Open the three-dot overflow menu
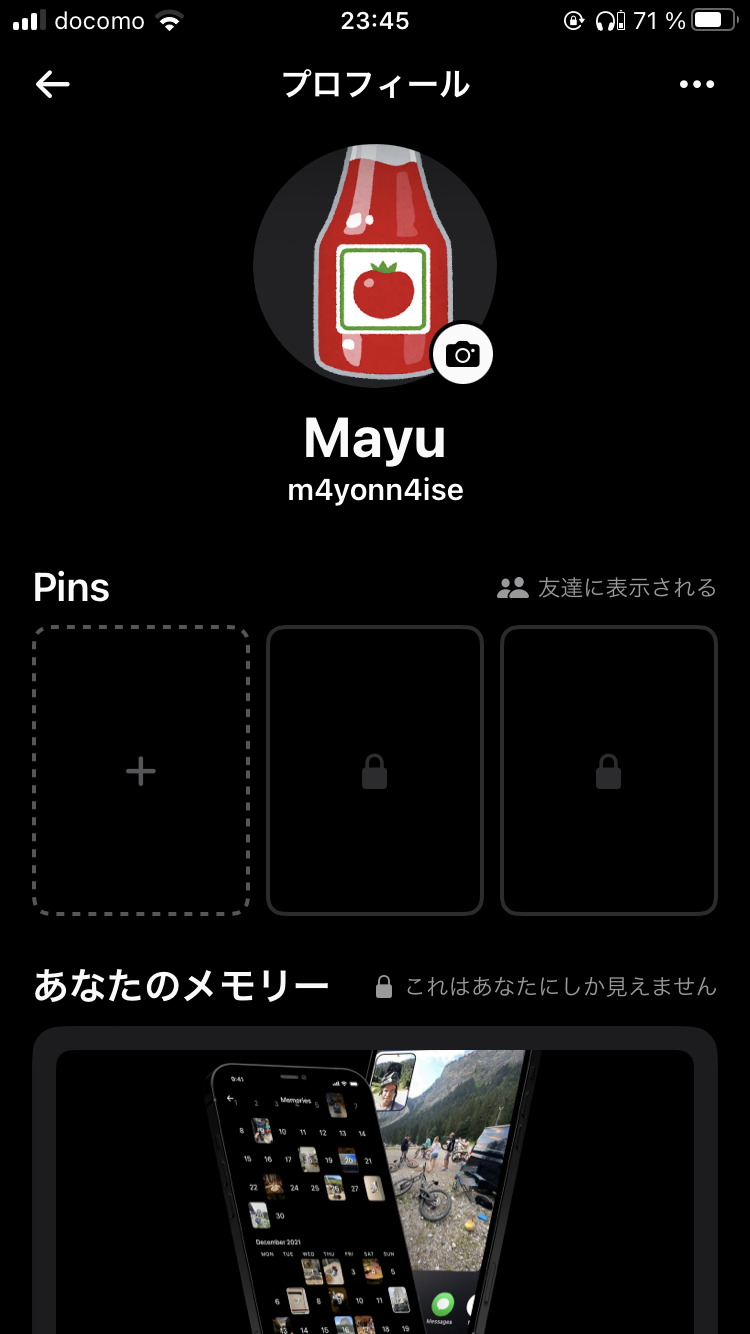The image size is (750, 1334). [697, 85]
